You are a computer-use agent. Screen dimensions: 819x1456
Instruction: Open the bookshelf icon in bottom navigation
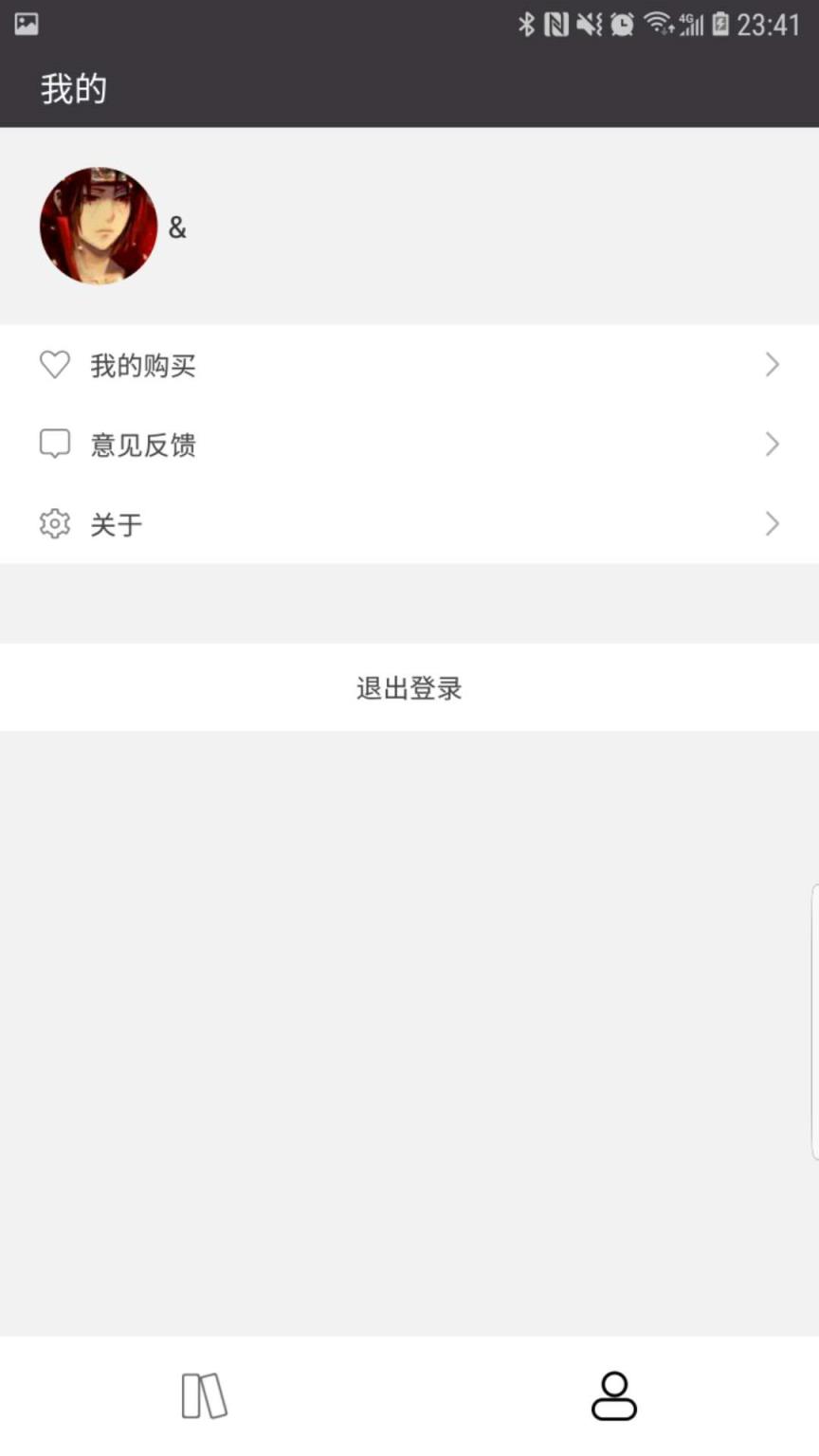[204, 1393]
